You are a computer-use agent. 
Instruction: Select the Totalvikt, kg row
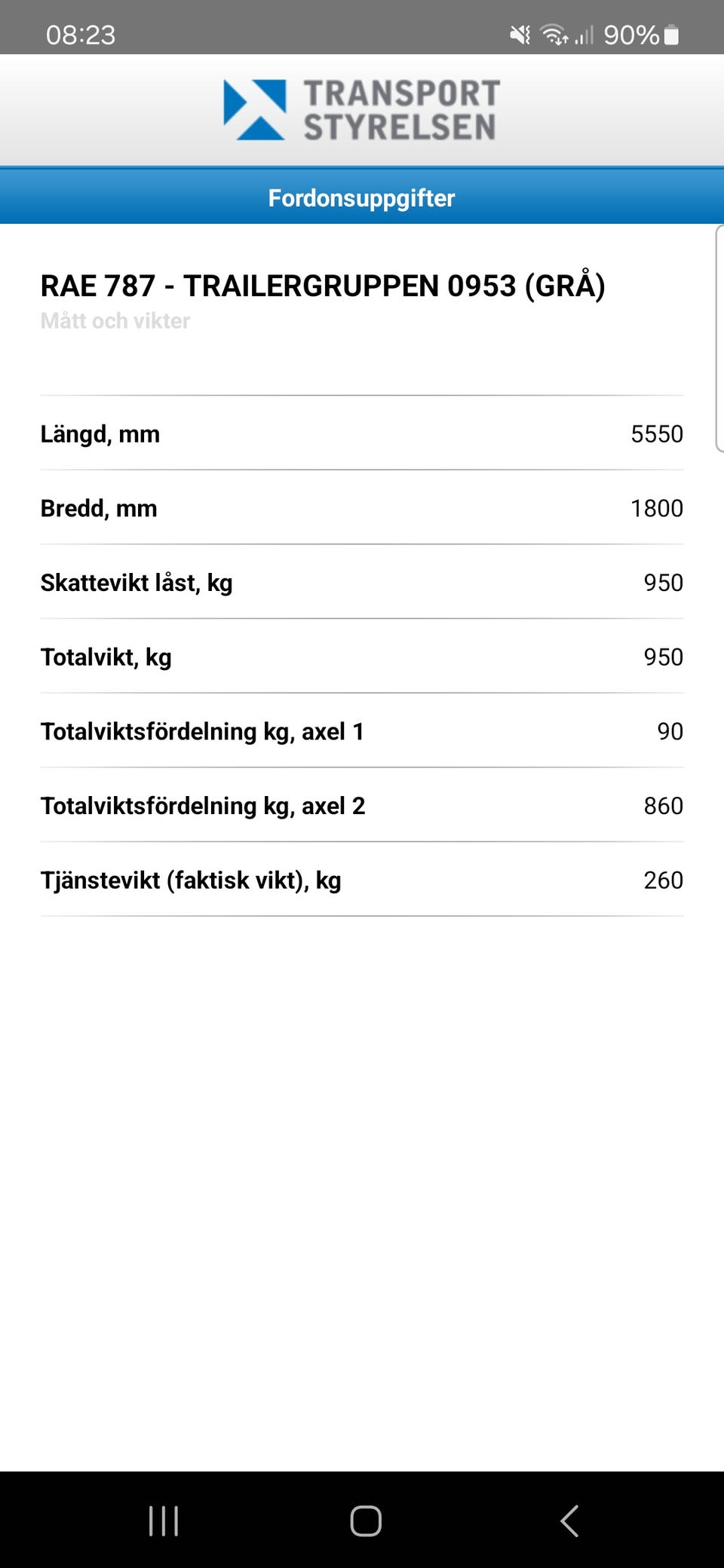click(362, 657)
